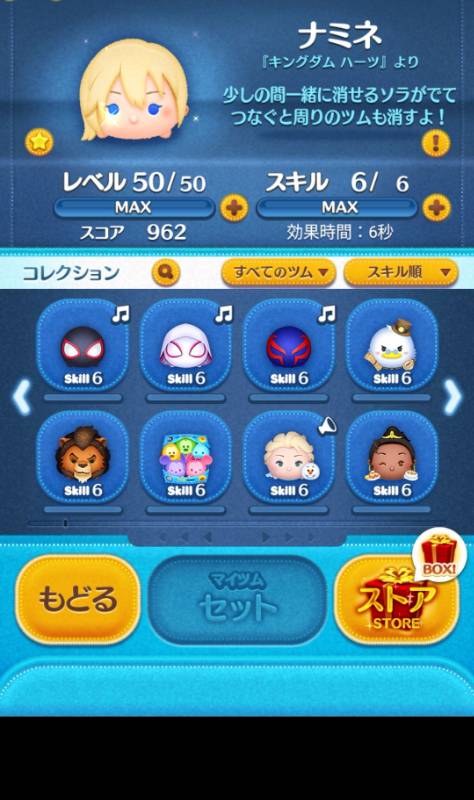
Task: Select the colorful group tsum
Action: pos(186,458)
